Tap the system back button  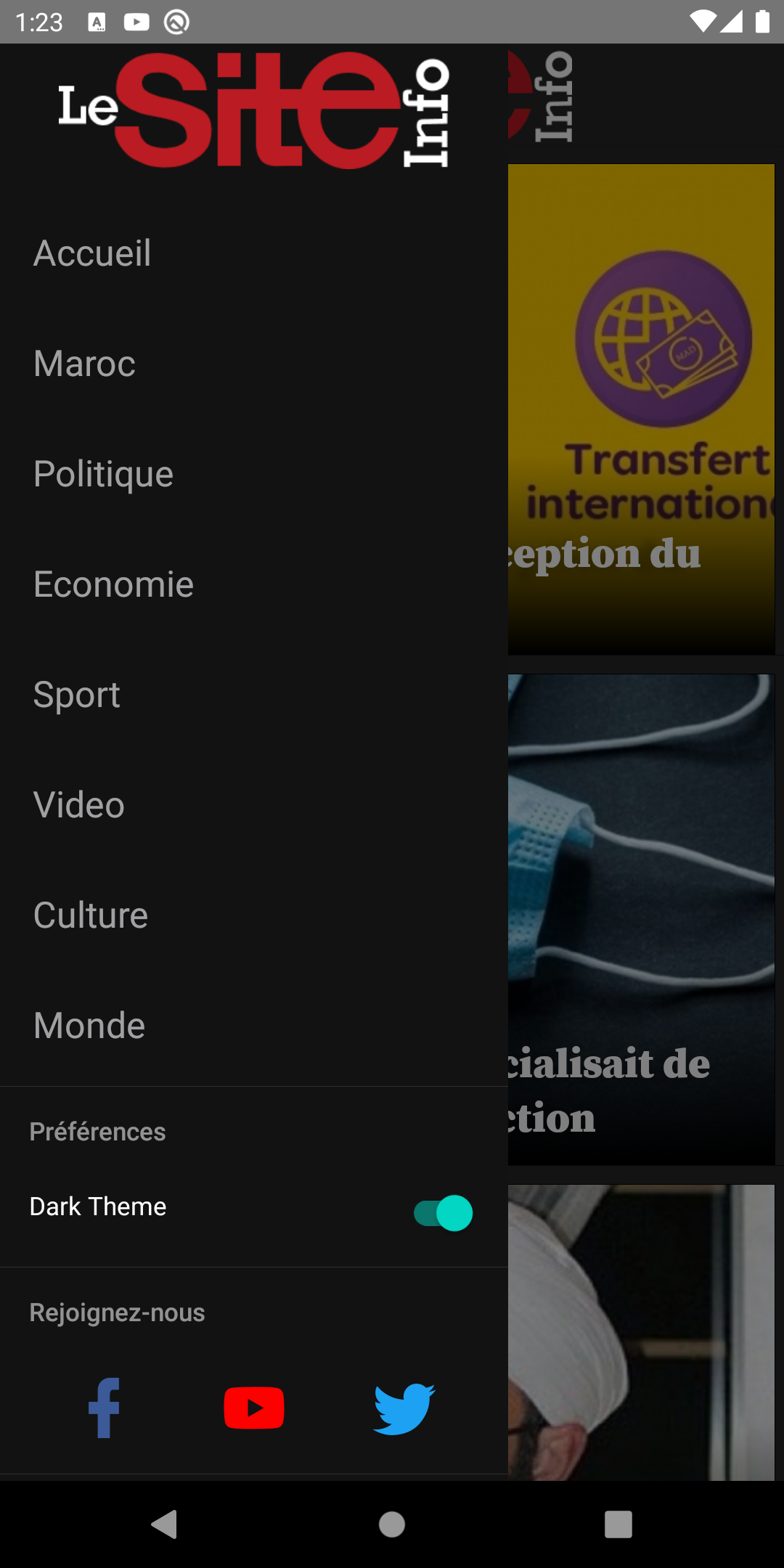165,1524
